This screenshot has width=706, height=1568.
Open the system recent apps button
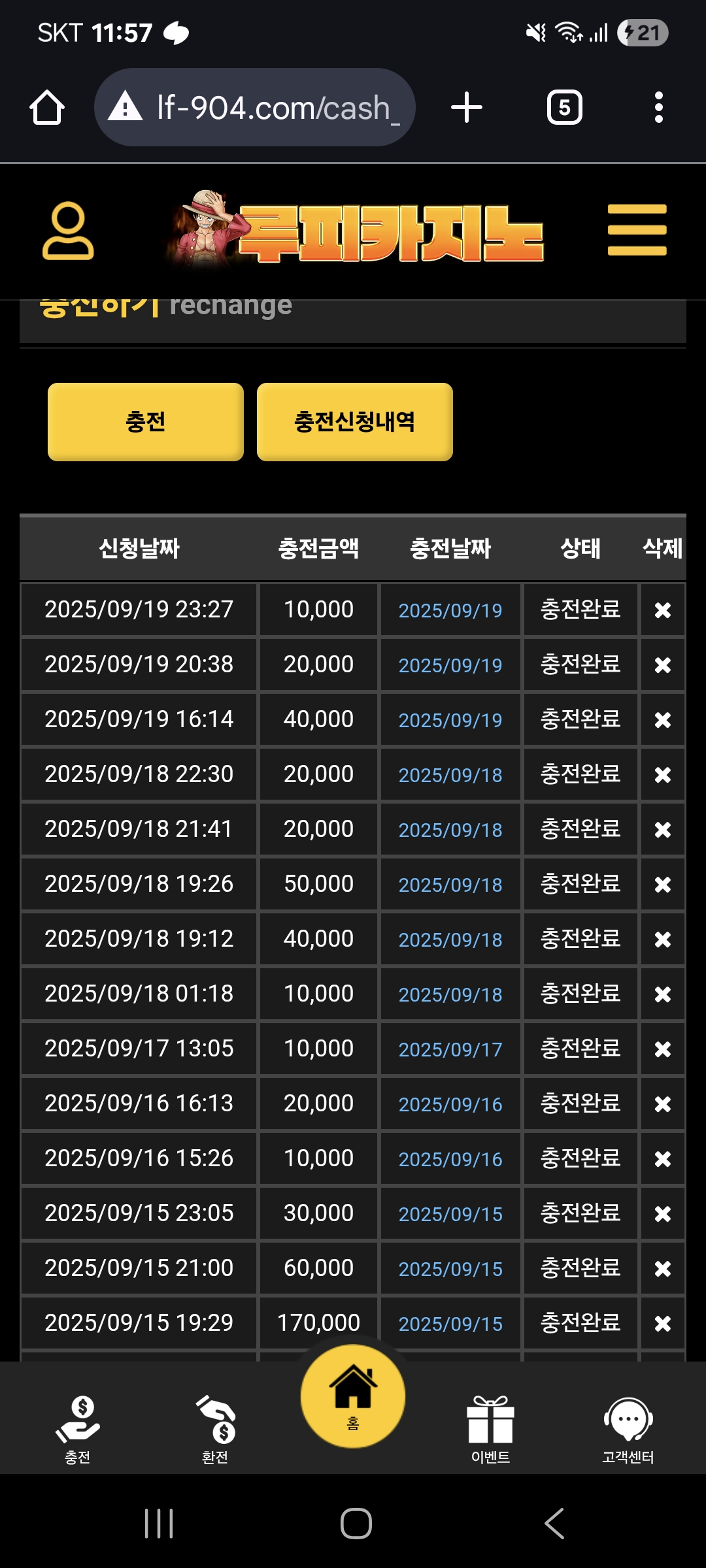tap(159, 1524)
